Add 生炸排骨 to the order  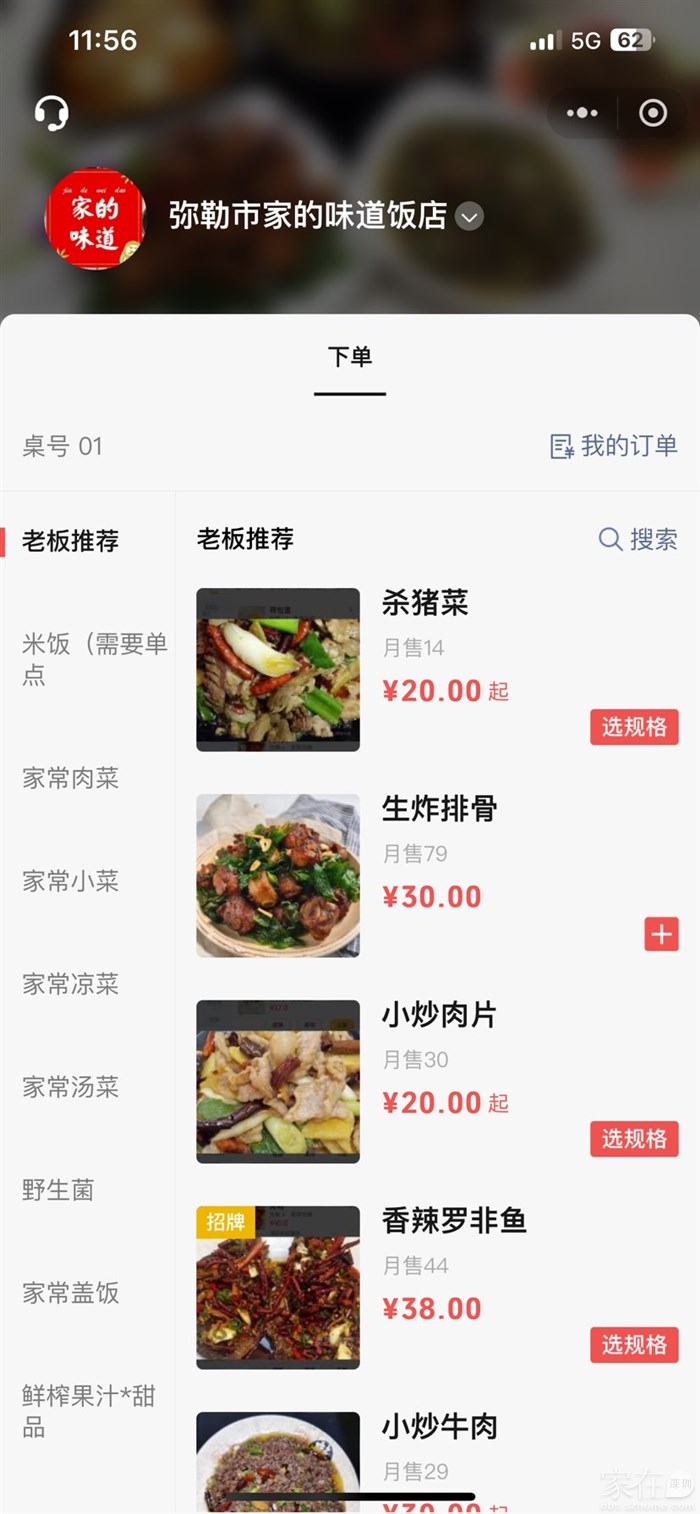click(661, 934)
